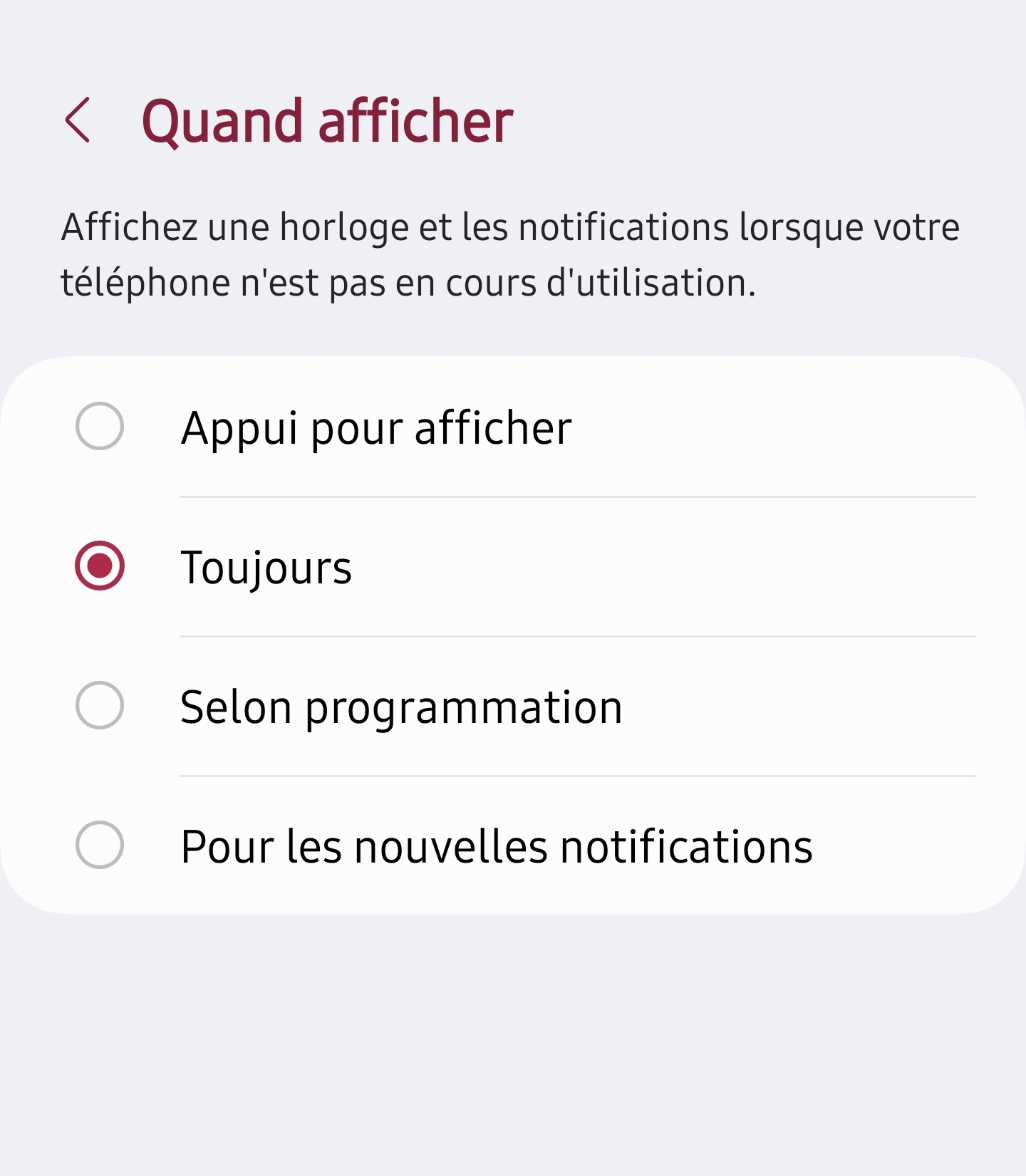The image size is (1026, 1176).
Task: Pick Pour les nouvelles notifications
Action: click(100, 845)
